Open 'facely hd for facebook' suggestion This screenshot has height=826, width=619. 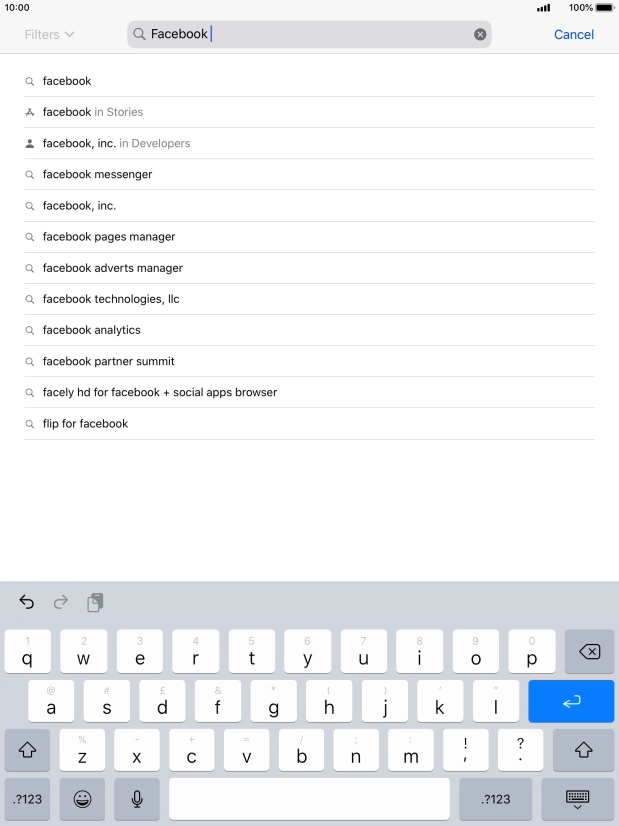(x=159, y=392)
